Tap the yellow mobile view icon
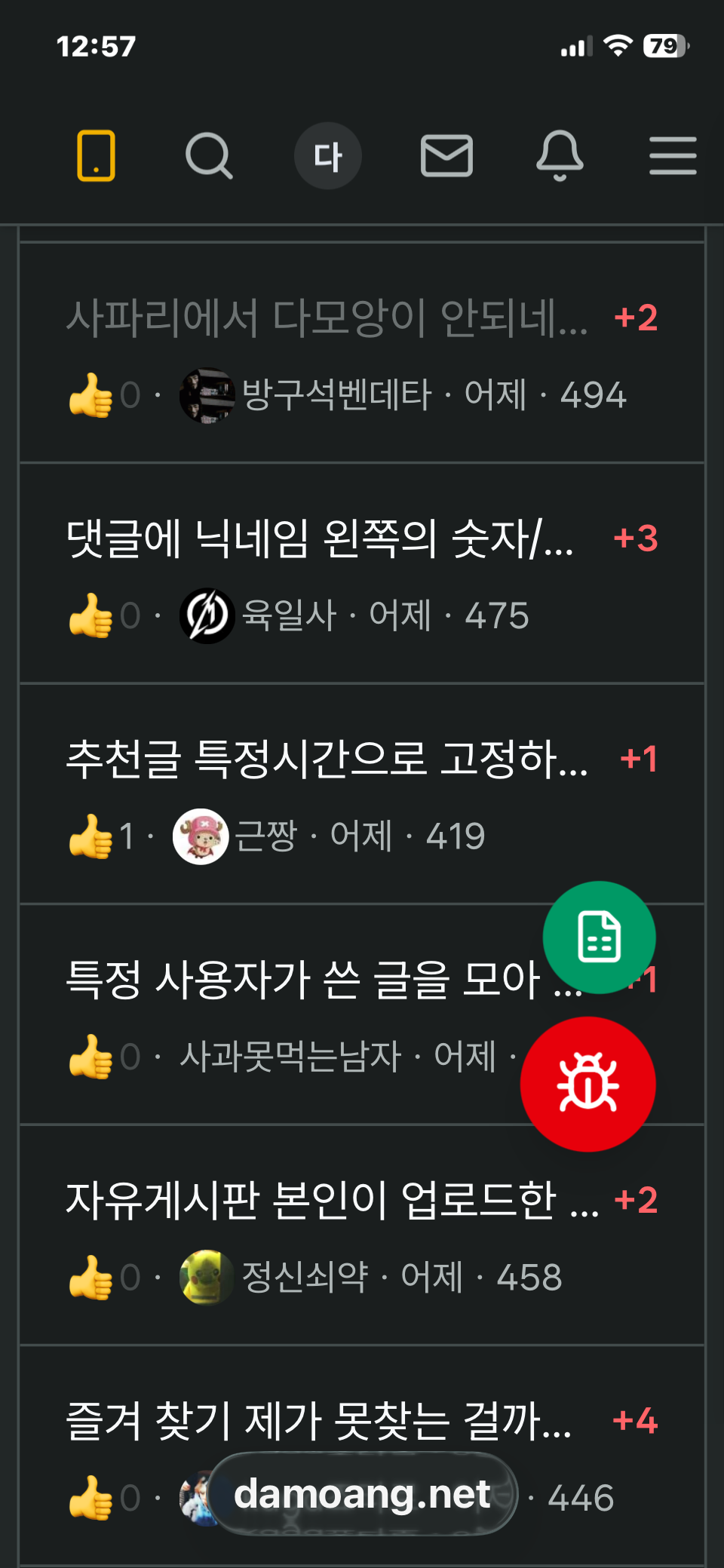Image resolution: width=724 pixels, height=1568 pixels. point(96,156)
